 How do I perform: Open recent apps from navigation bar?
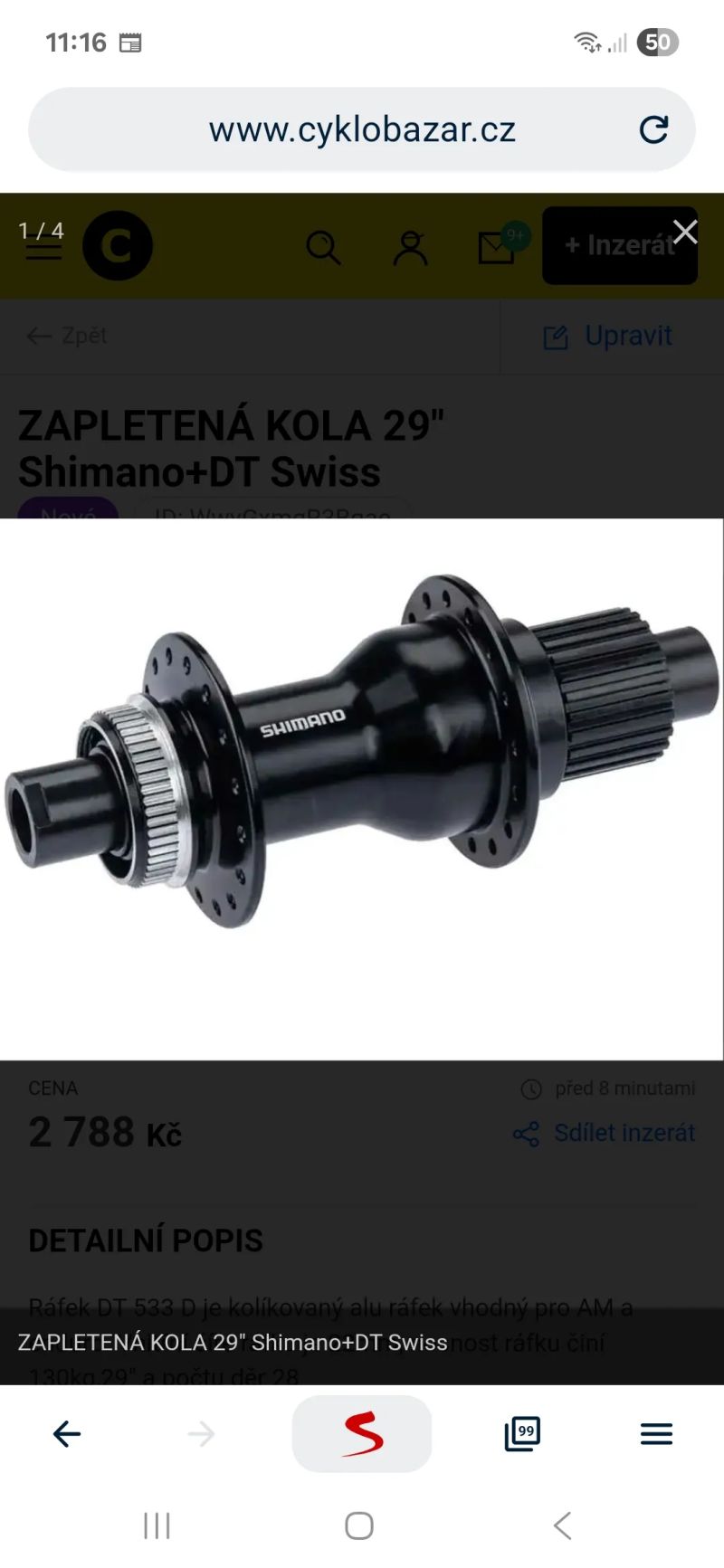[156, 1525]
